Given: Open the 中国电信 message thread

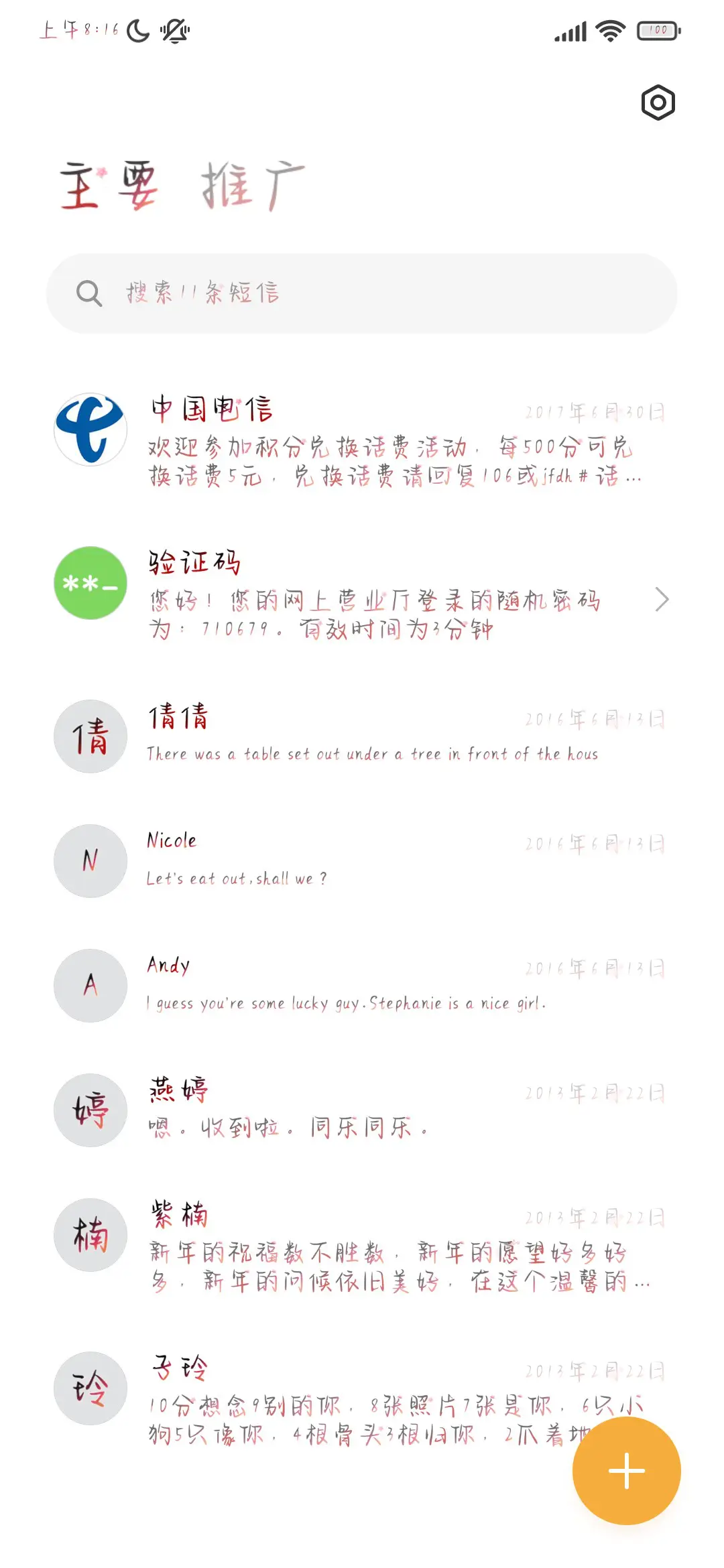Looking at the screenshot, I should tap(362, 439).
